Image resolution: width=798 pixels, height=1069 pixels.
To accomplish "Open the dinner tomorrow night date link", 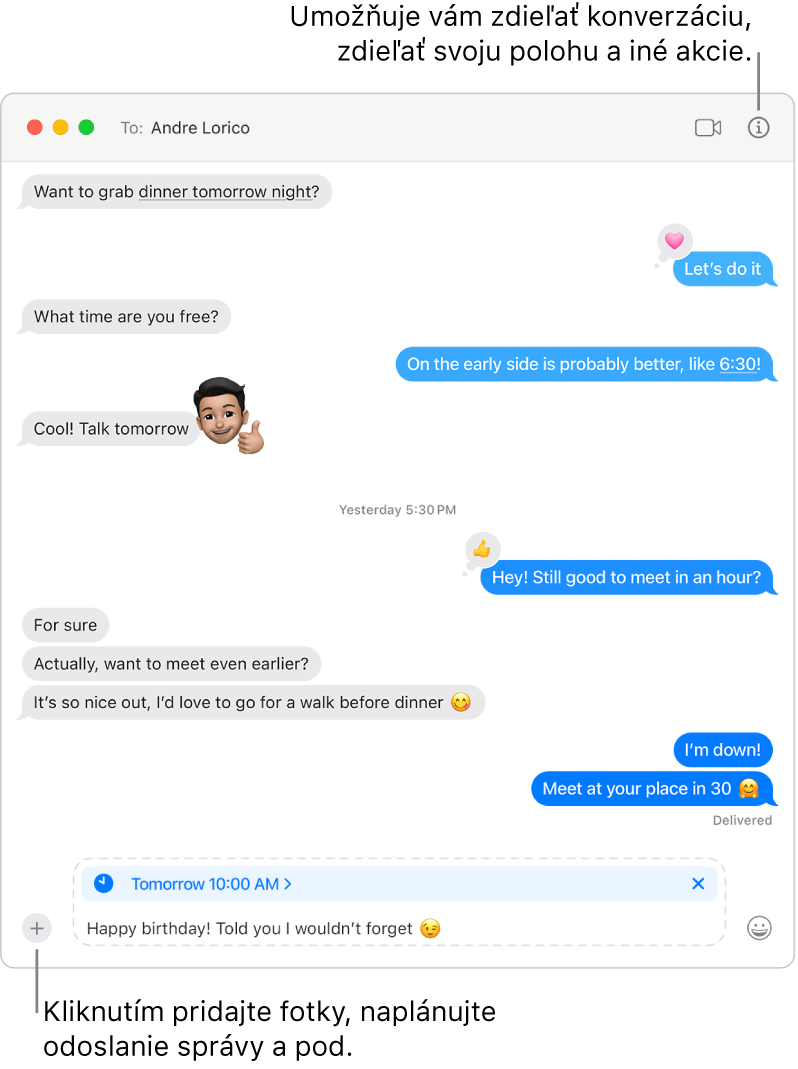I will (225, 192).
